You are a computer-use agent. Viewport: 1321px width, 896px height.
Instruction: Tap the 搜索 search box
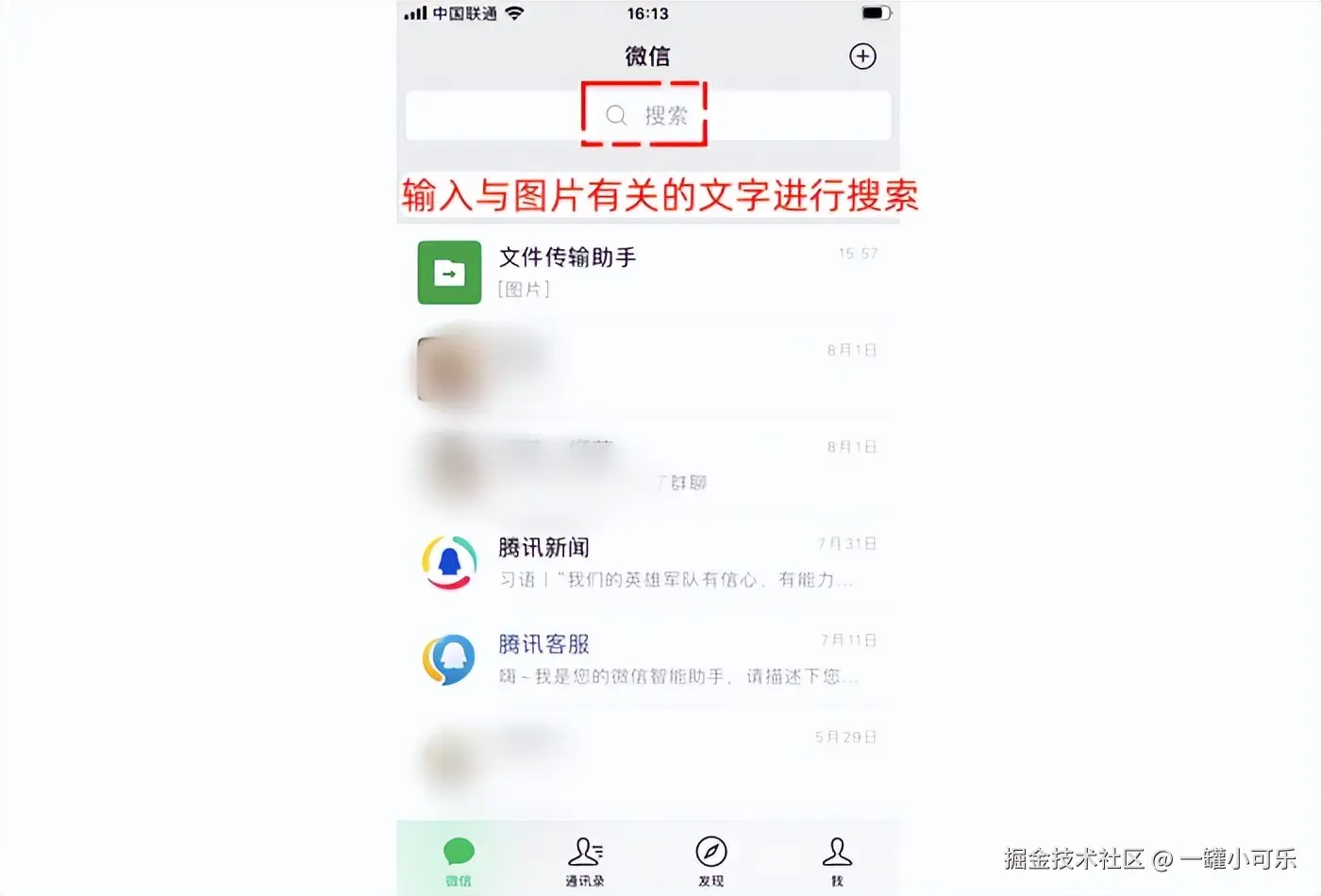647,116
